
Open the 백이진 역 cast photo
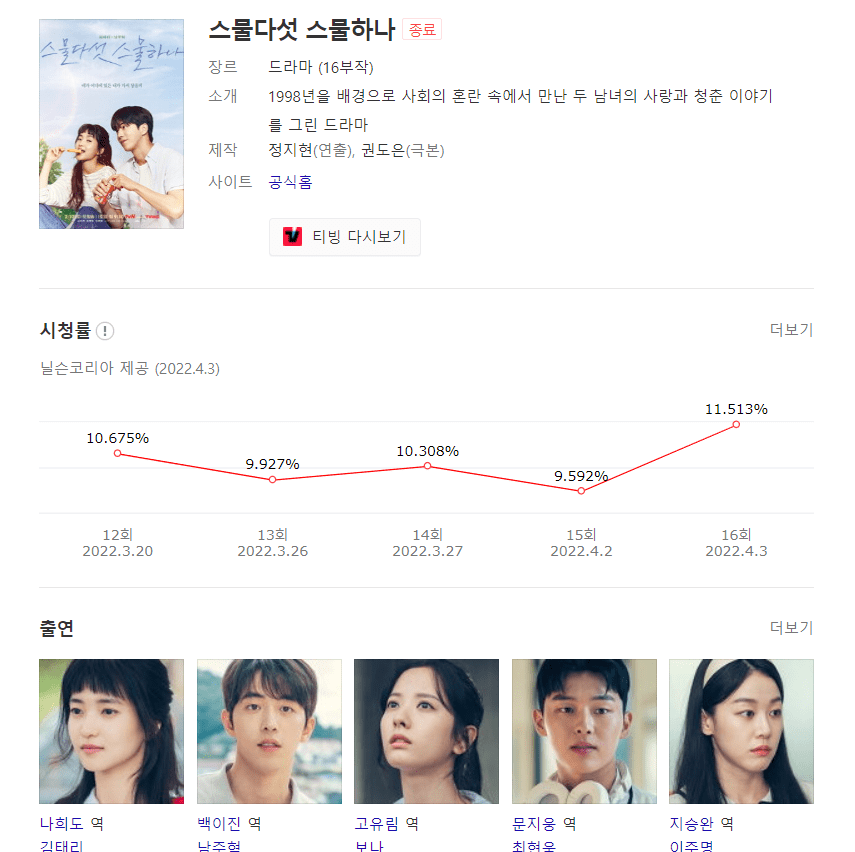pyautogui.click(x=269, y=731)
